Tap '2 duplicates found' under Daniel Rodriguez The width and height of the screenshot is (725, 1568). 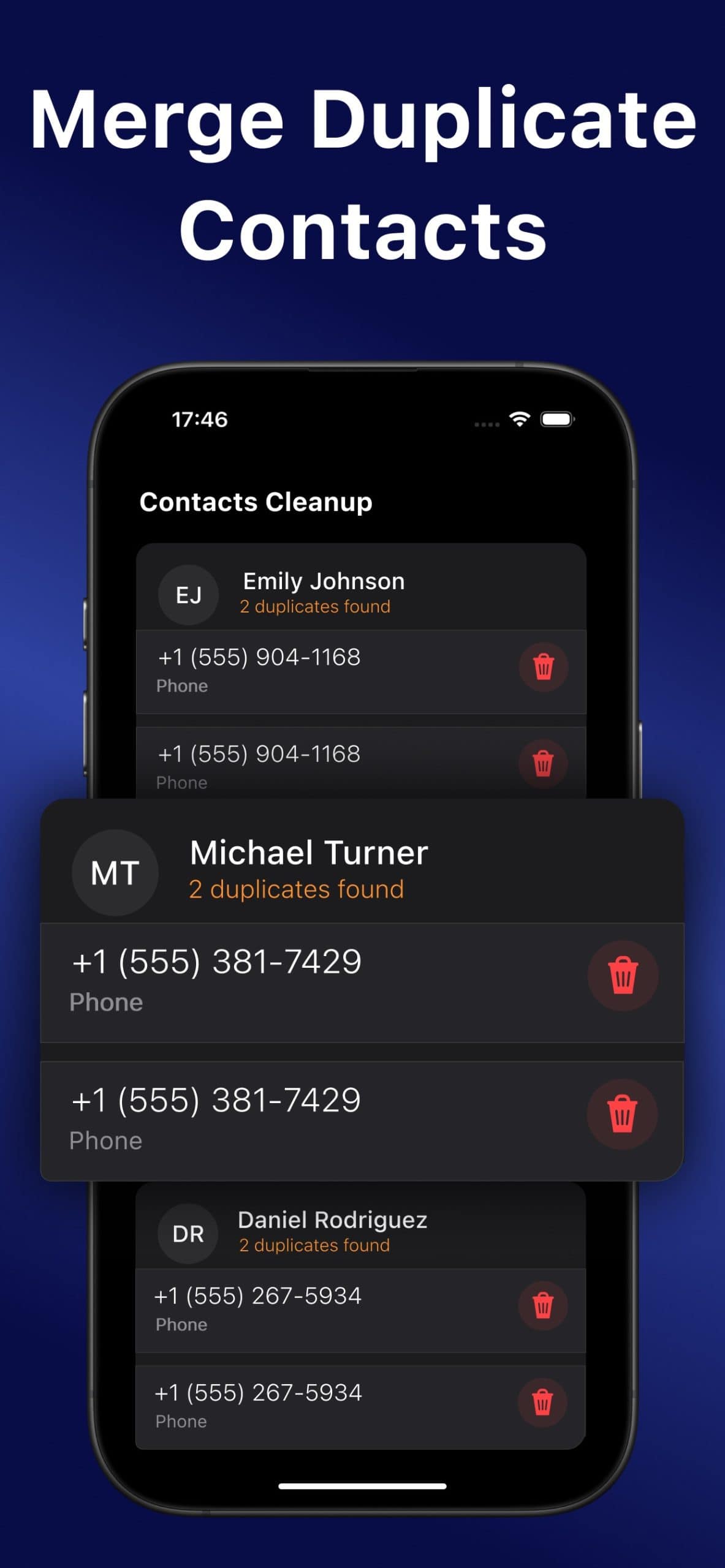click(x=314, y=1246)
